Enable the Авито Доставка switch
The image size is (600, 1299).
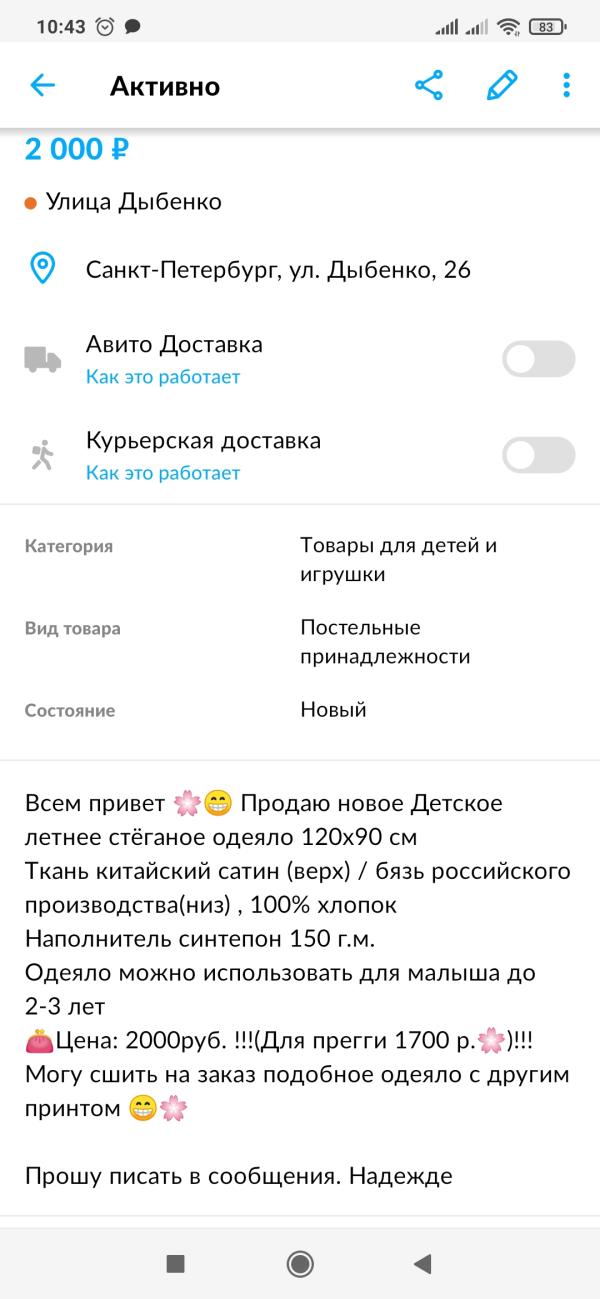(x=538, y=359)
